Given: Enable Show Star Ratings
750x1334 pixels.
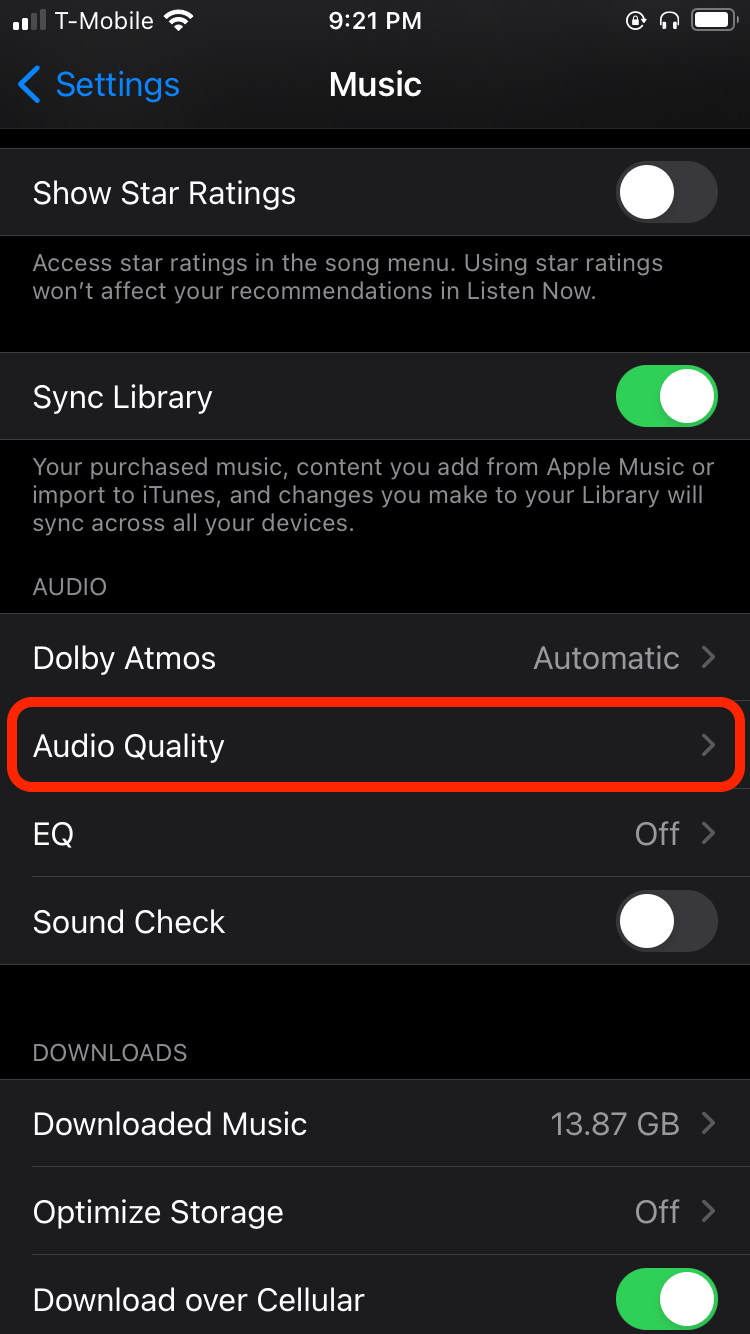Looking at the screenshot, I should [666, 192].
